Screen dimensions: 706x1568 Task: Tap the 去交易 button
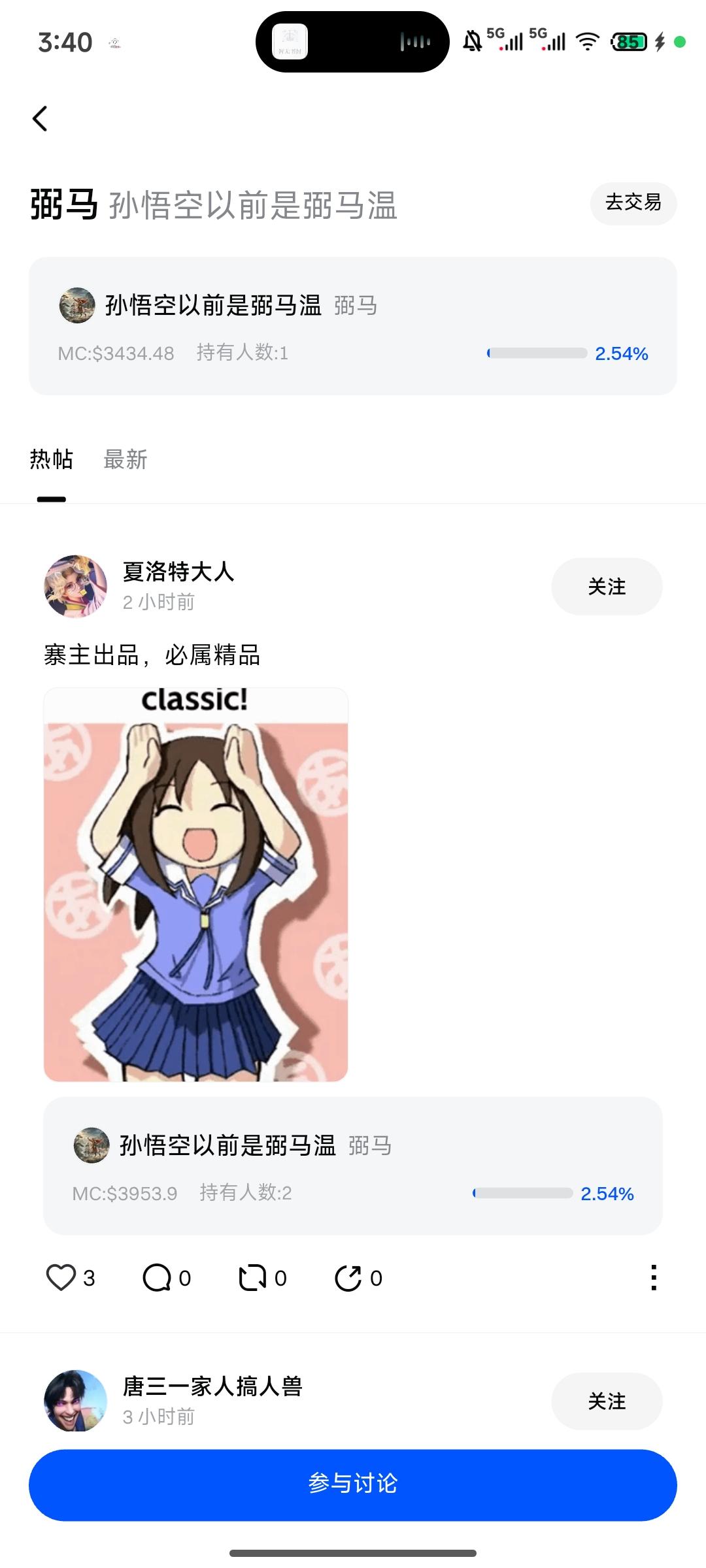633,203
